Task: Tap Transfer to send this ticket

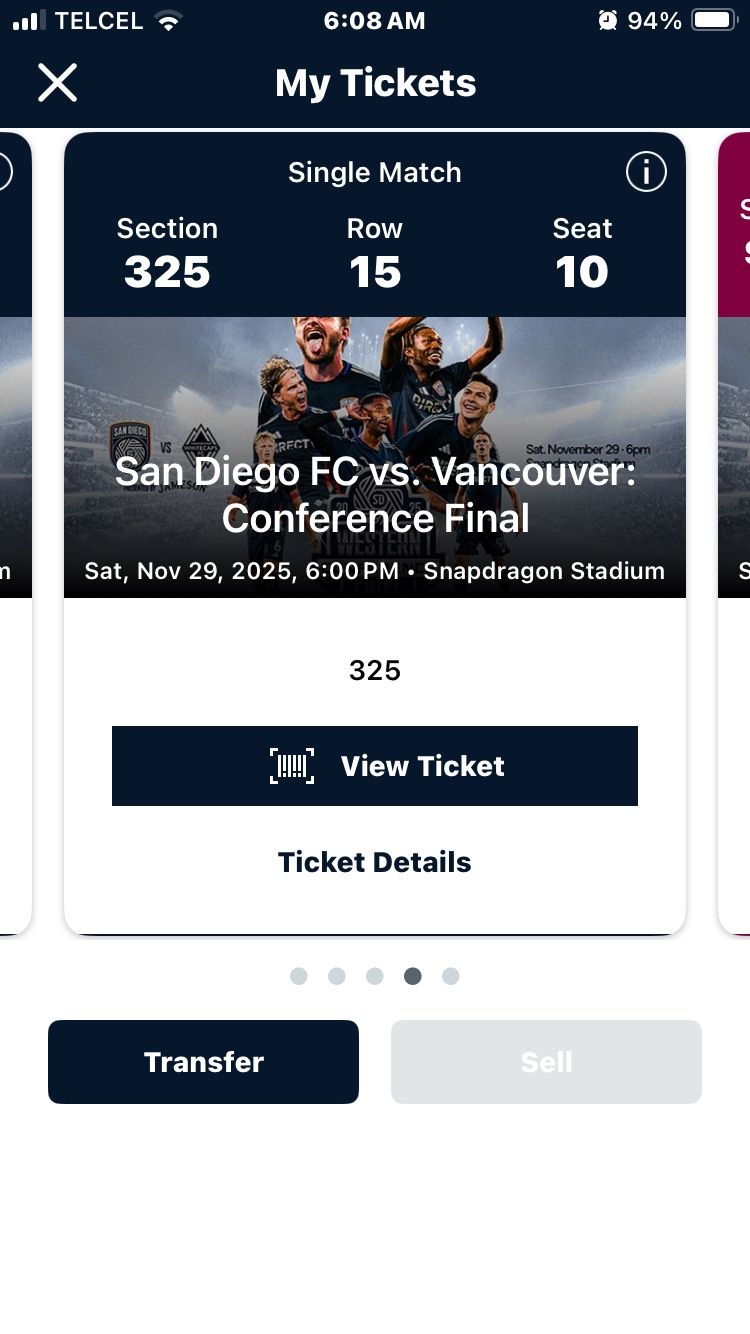Action: [x=203, y=1061]
